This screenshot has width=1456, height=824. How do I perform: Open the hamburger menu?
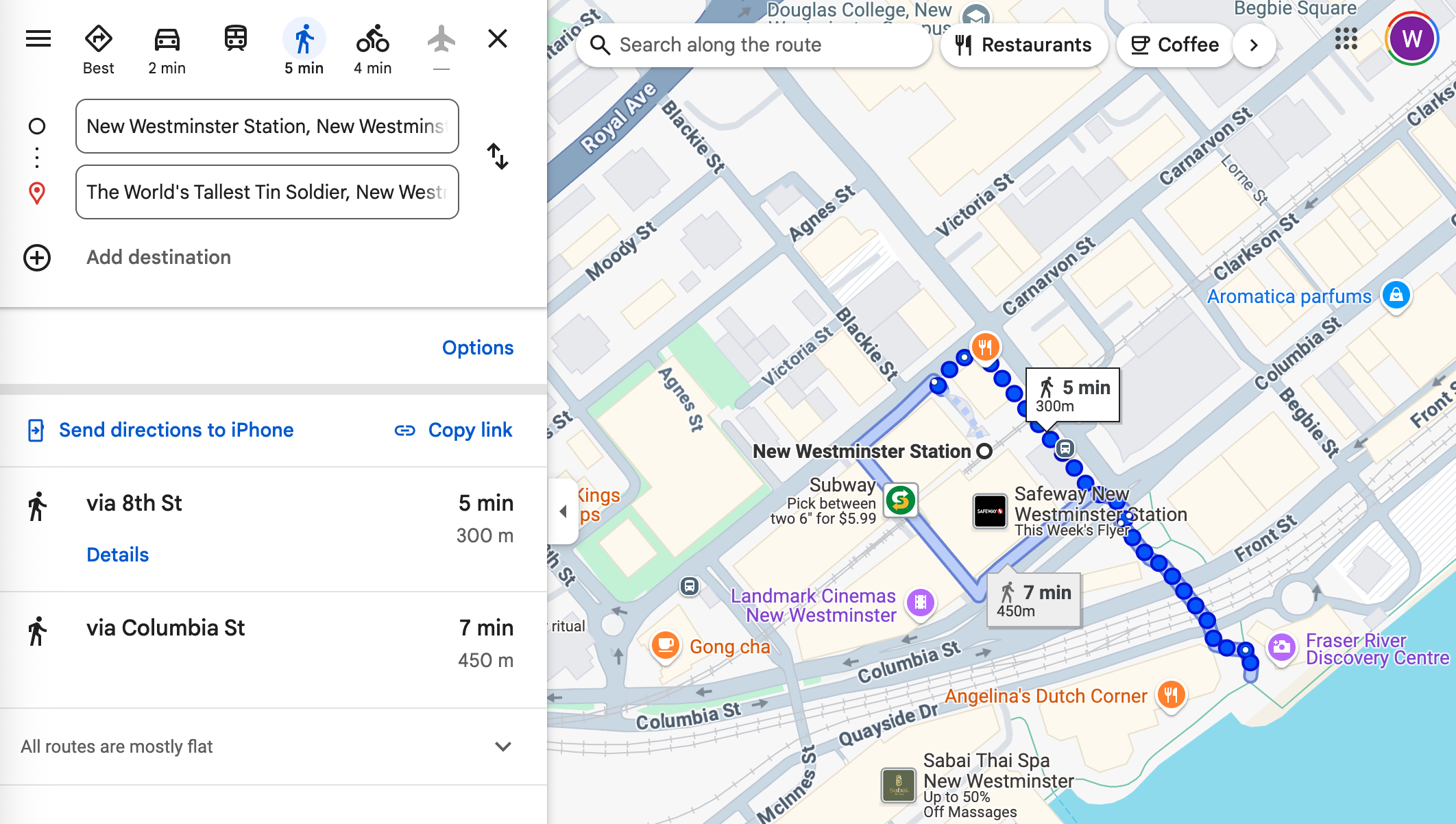(38, 38)
